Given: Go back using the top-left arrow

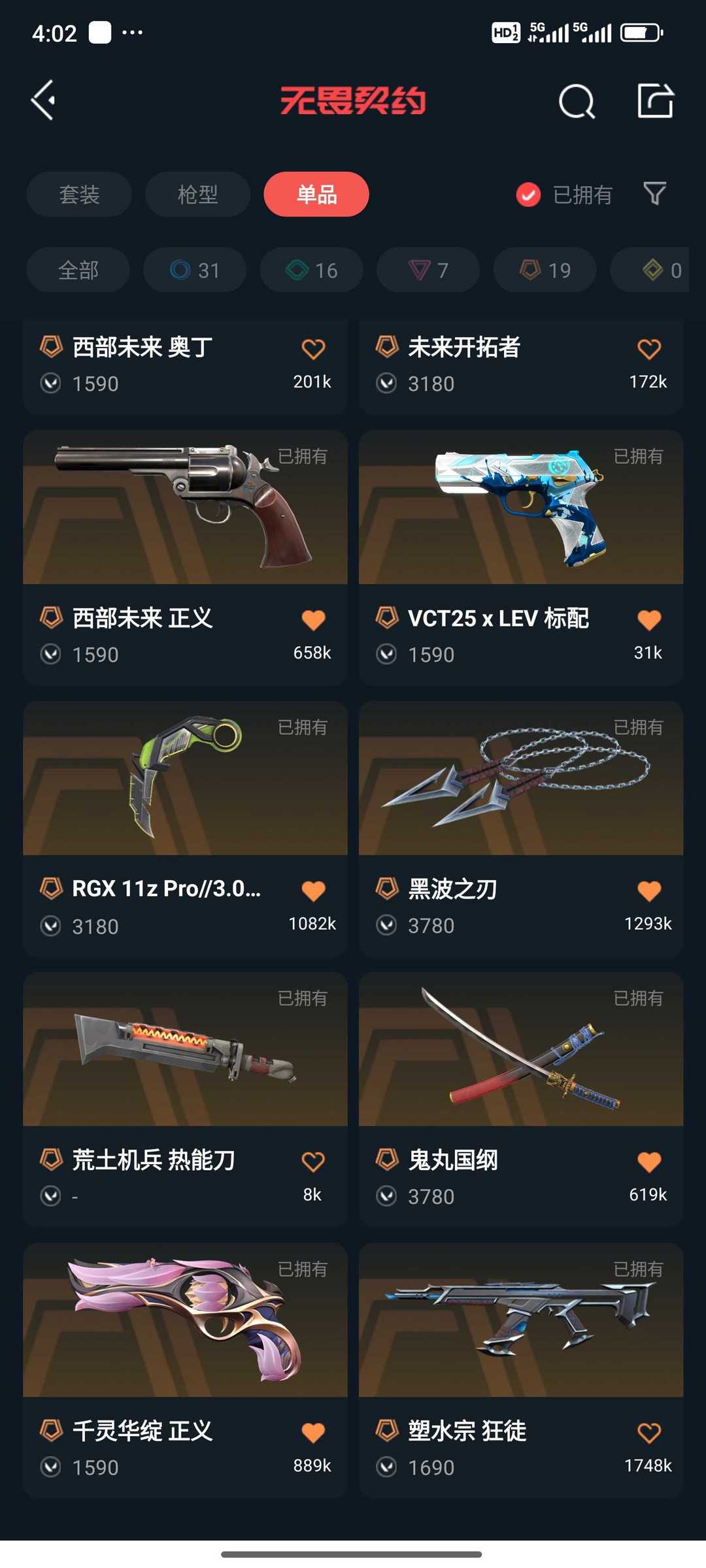Looking at the screenshot, I should 43,101.
